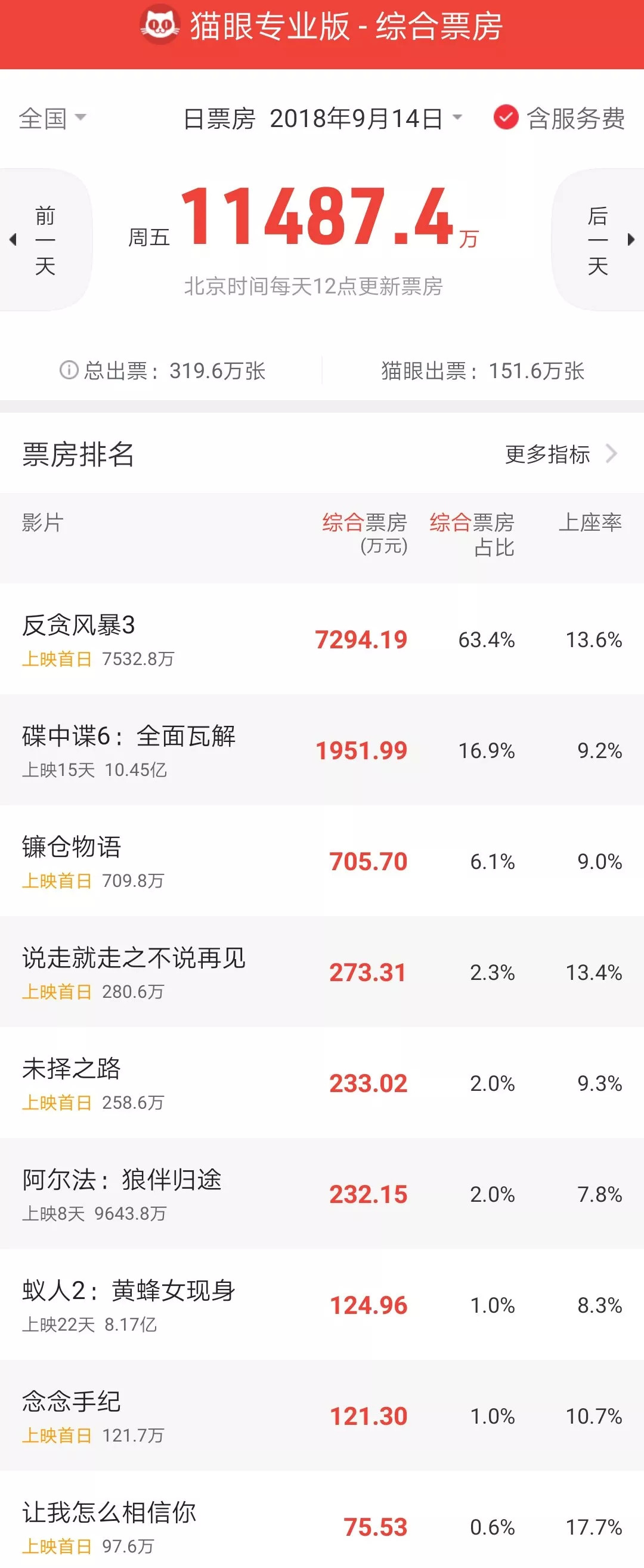Open 碟中谍6：全面瓦解 details

pos(321,750)
